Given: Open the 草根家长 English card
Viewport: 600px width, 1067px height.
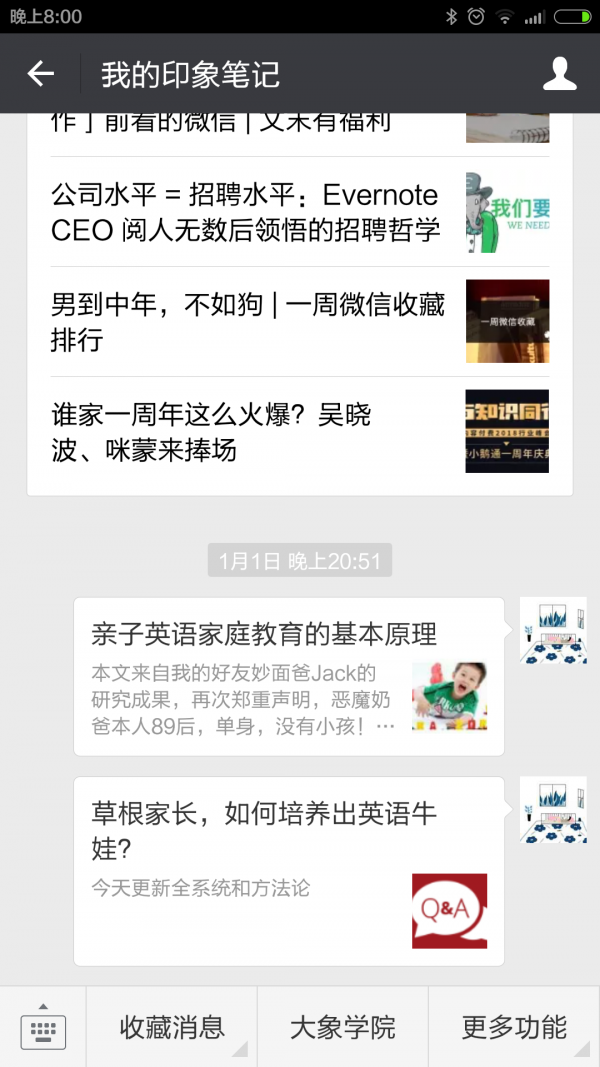Looking at the screenshot, I should coord(289,871).
